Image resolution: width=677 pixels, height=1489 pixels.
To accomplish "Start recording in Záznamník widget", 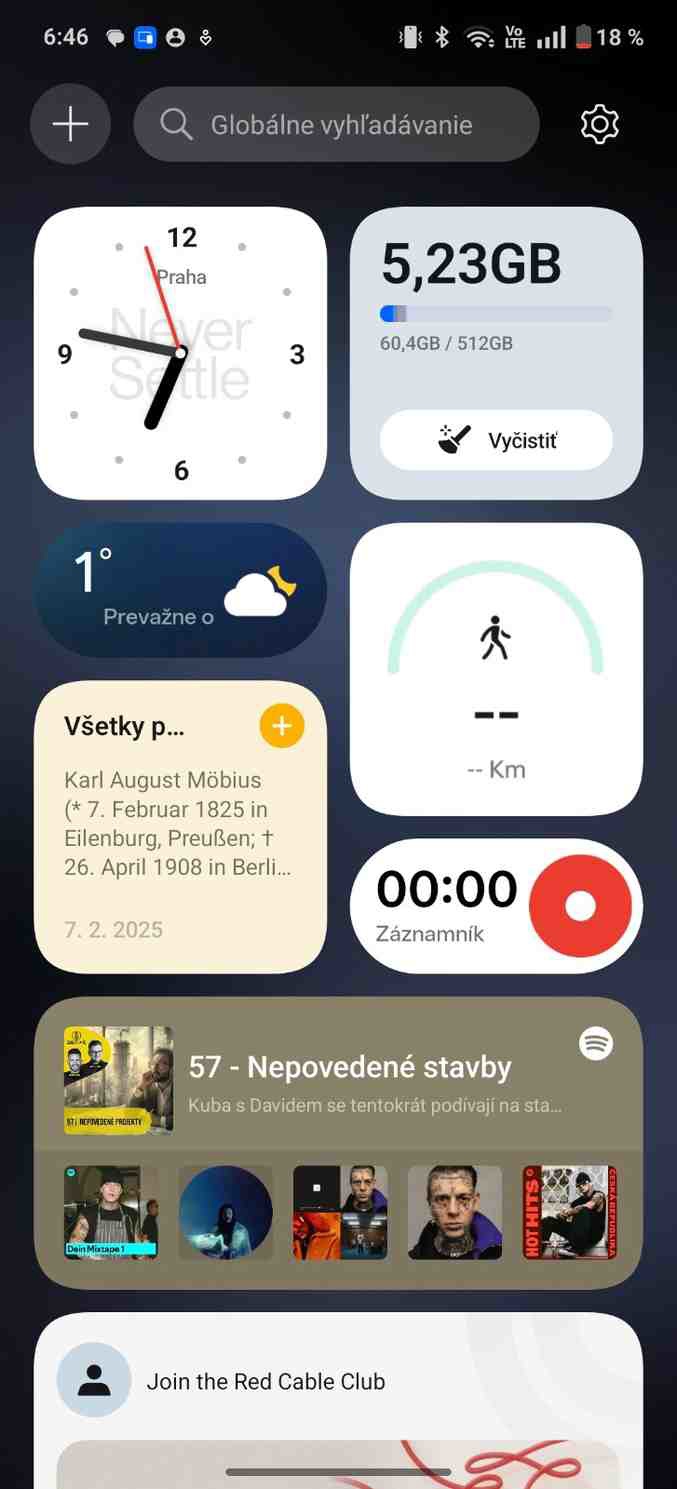I will point(580,906).
